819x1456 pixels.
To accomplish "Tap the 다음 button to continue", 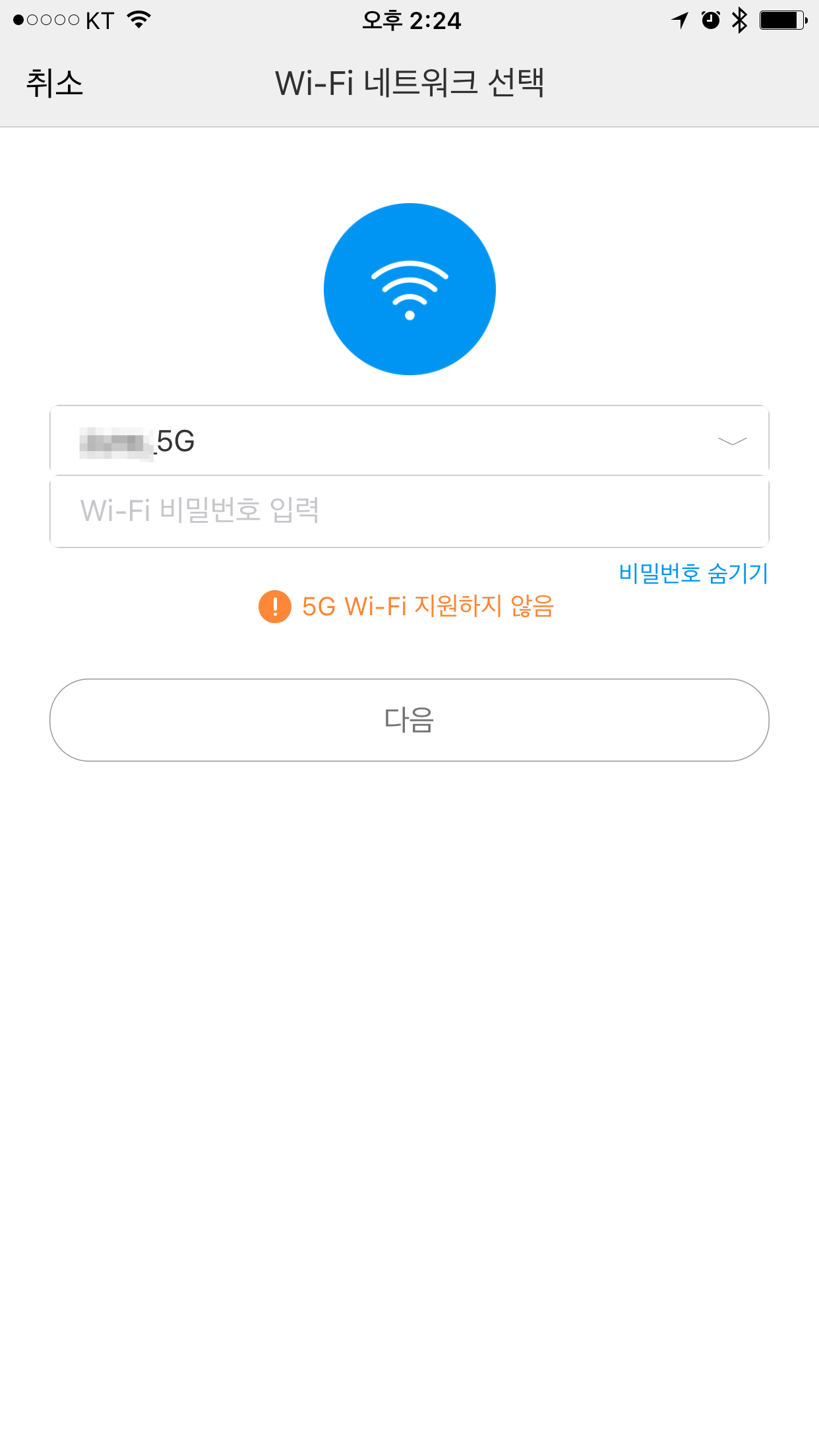I will point(409,720).
